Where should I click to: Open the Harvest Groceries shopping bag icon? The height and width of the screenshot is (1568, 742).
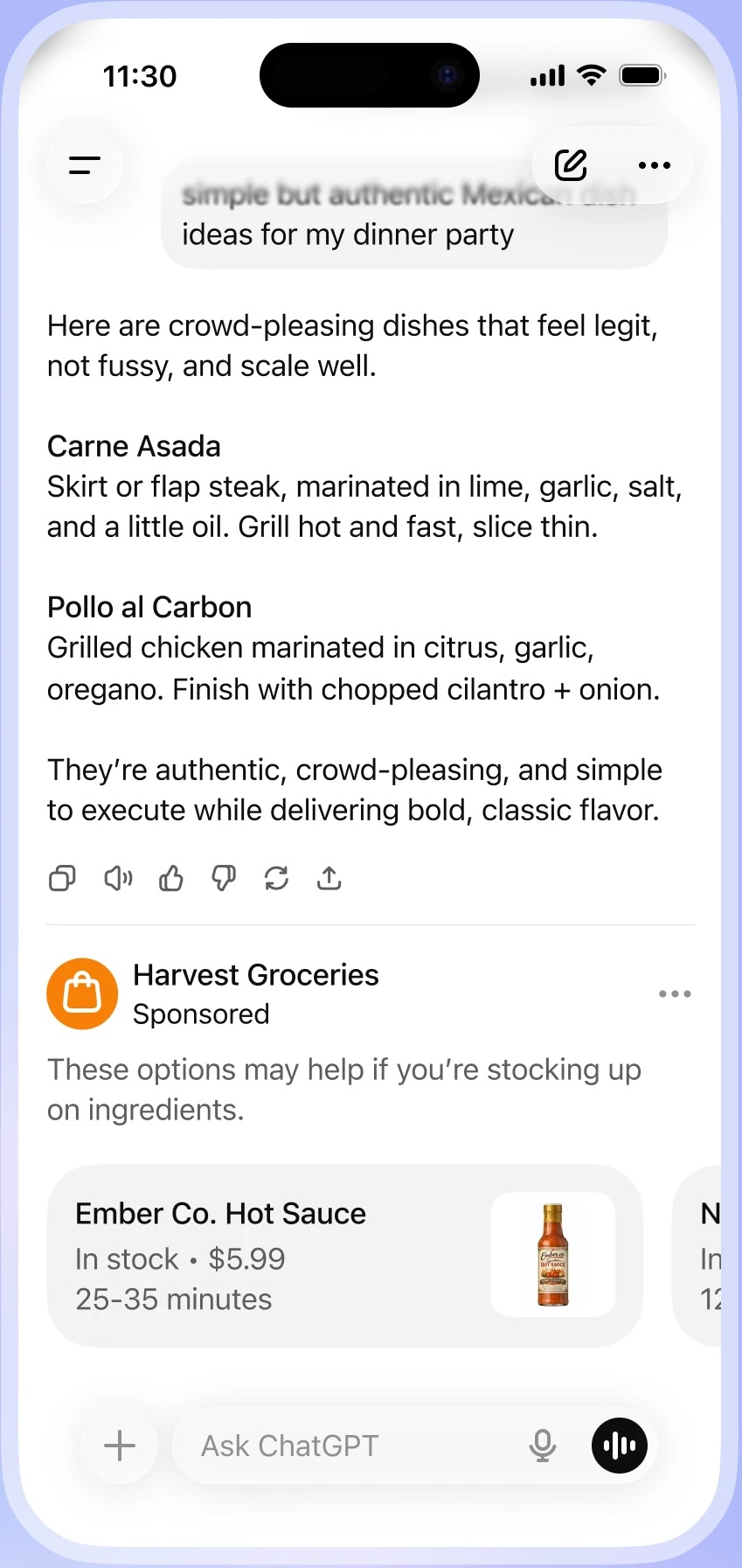click(81, 993)
